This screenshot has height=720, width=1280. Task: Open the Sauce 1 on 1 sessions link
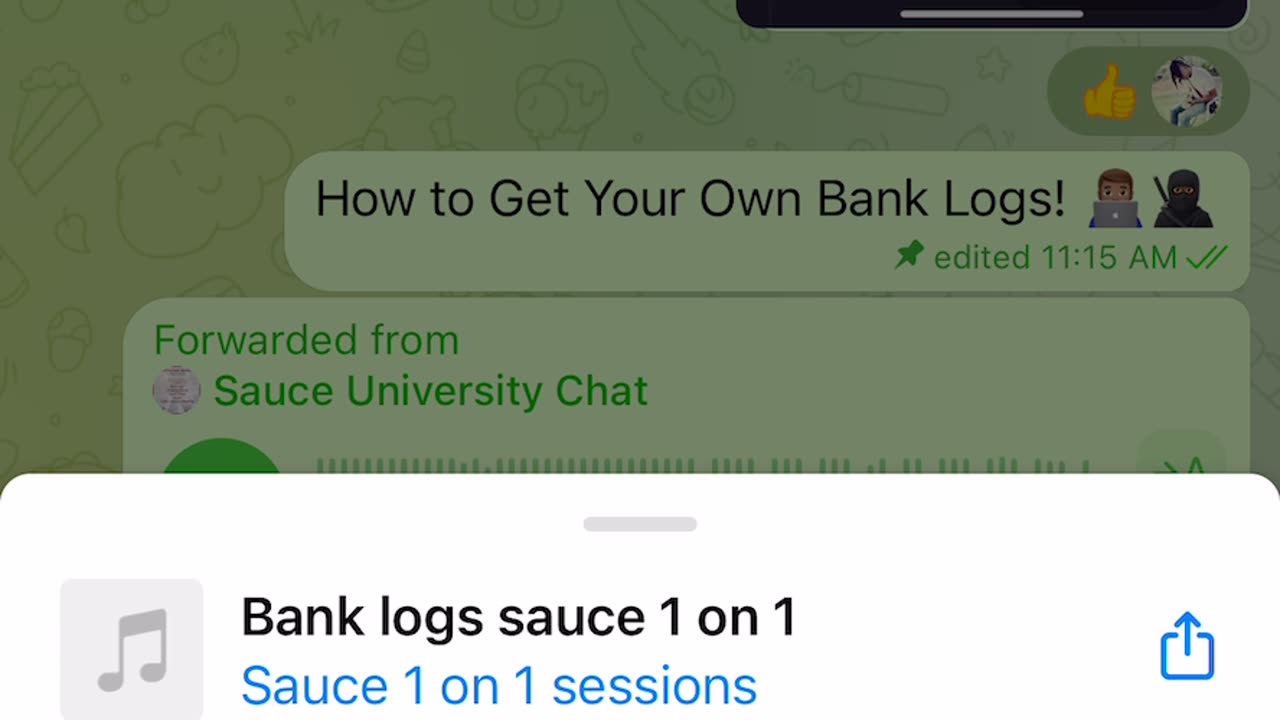click(498, 686)
